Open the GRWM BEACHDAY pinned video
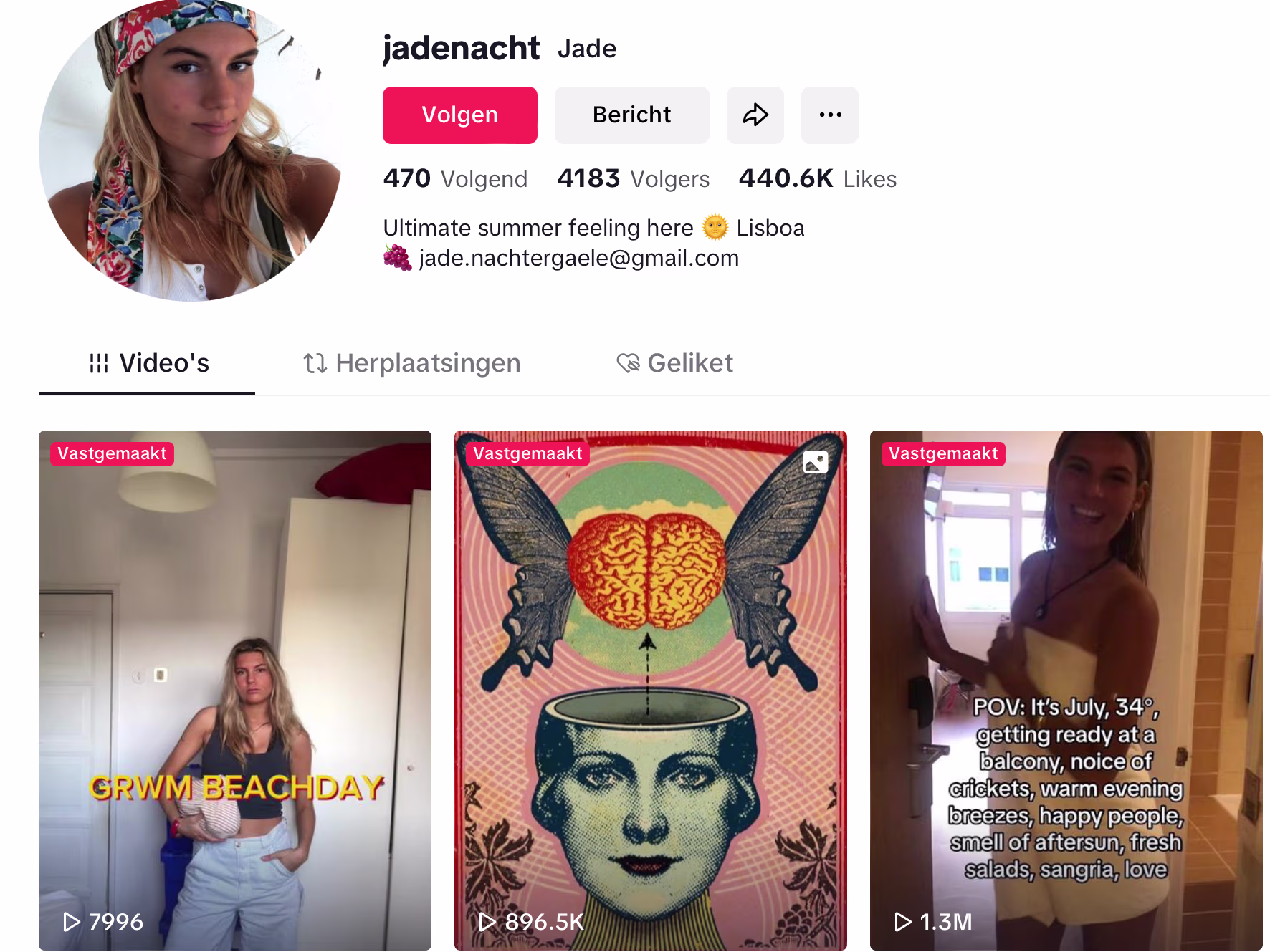The width and height of the screenshot is (1270, 952). (234, 689)
